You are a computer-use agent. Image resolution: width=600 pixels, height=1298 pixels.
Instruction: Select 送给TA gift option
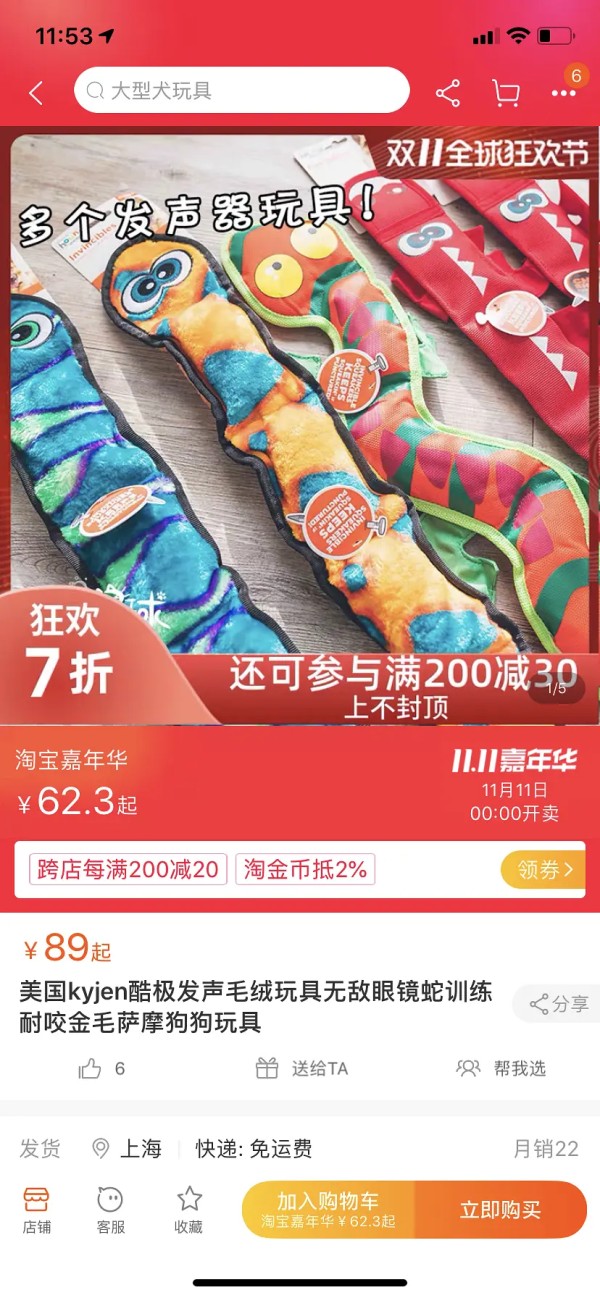point(301,1068)
